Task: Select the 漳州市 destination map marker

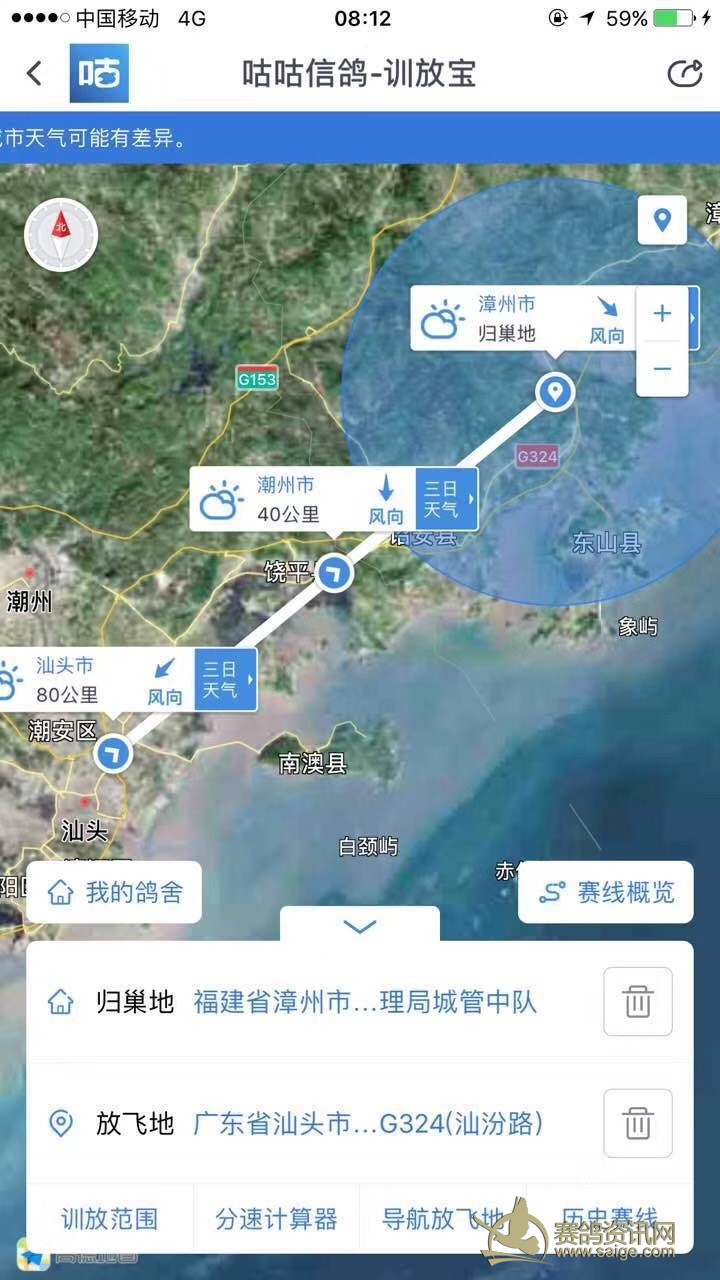Action: coord(555,391)
